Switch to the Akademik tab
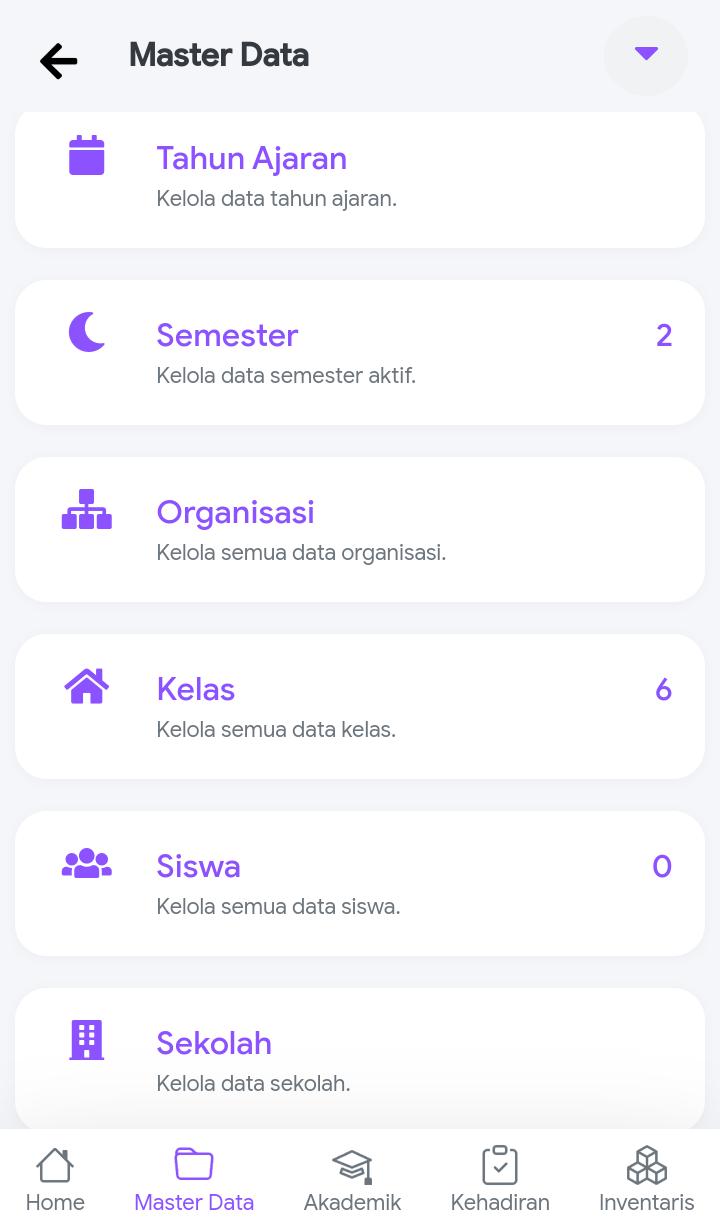 (x=352, y=1180)
